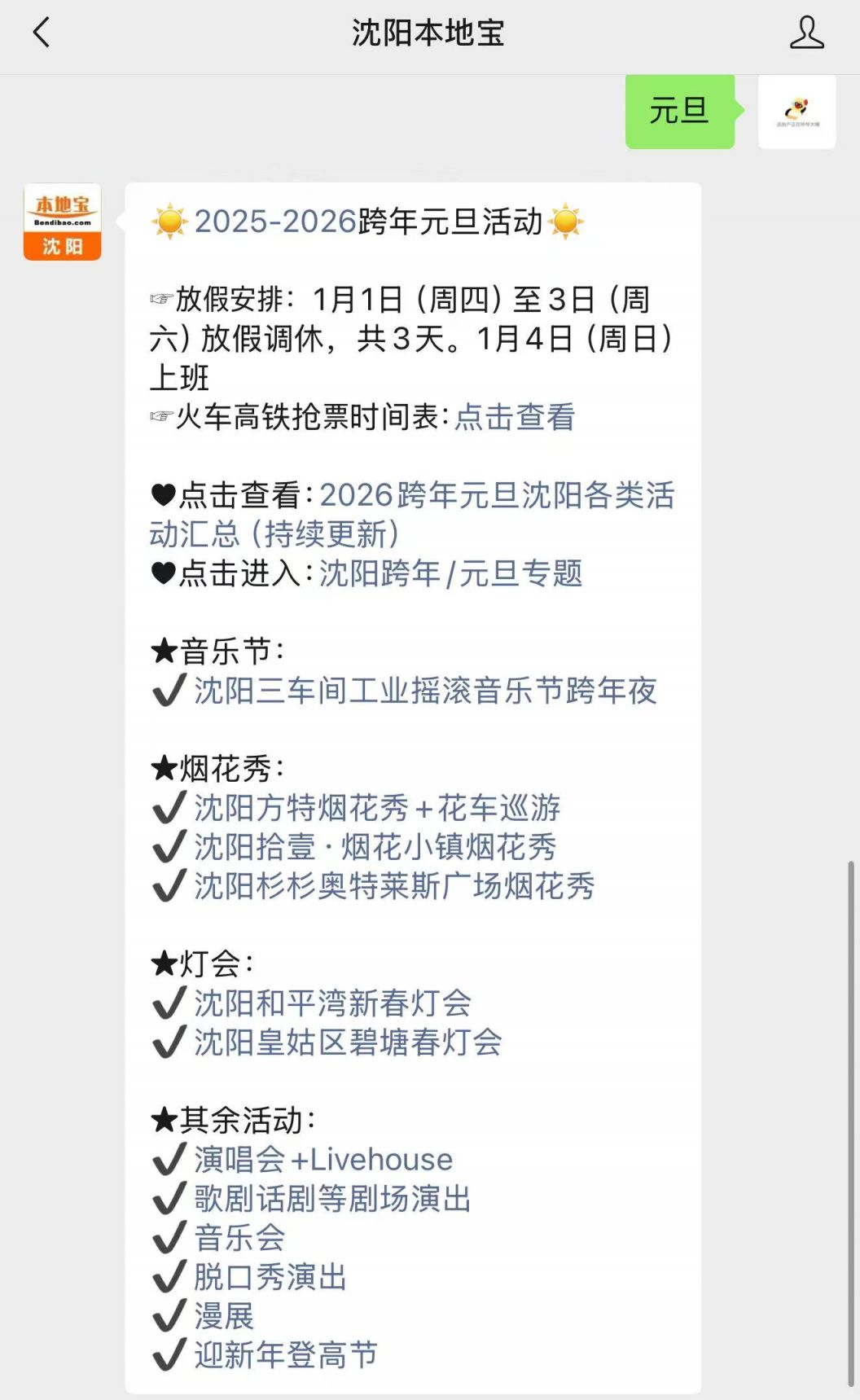Viewport: 860px width, 1400px height.
Task: Open 沈阳杉杉奥特莱斯广场烟花秀 link
Action: coord(394,886)
